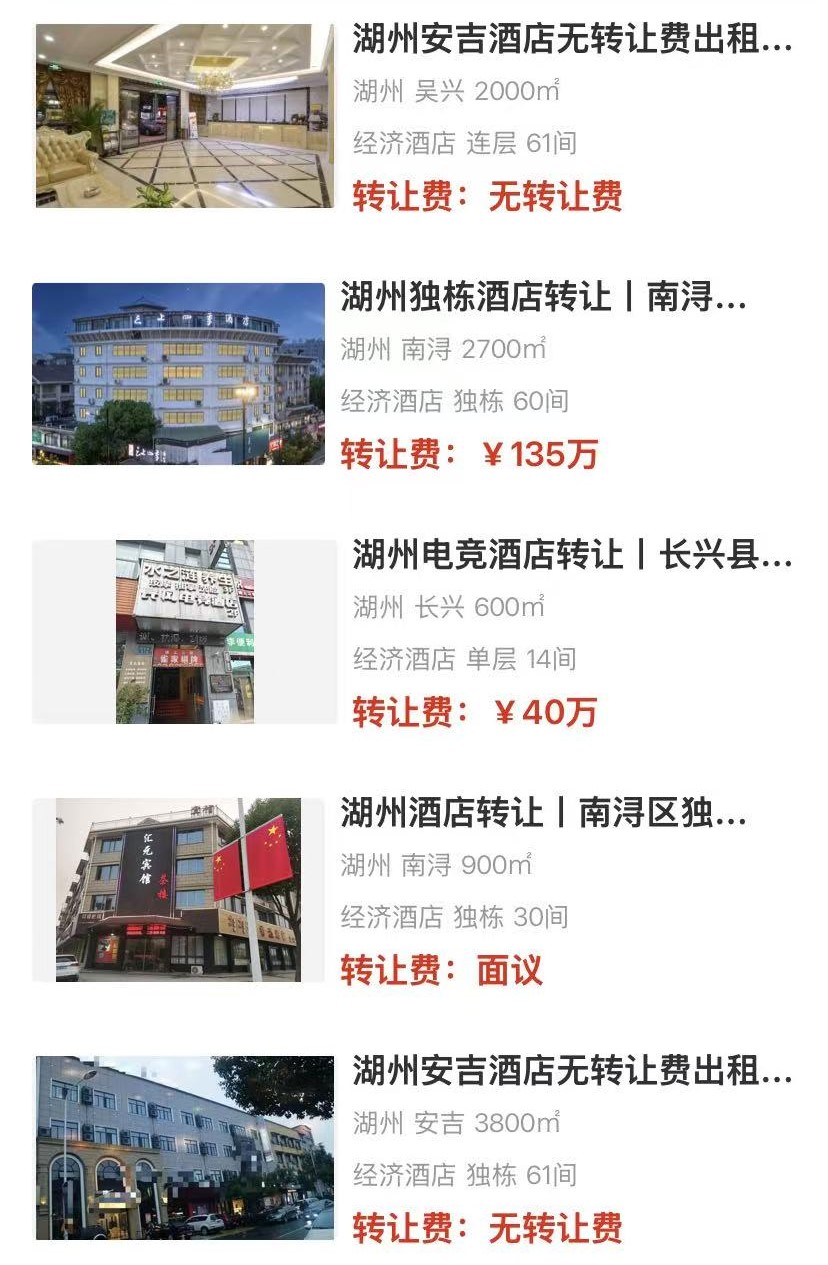Select the 安吉 3800㎡ hotel listing
This screenshot has height=1265, width=828.
[x=571, y=1072]
